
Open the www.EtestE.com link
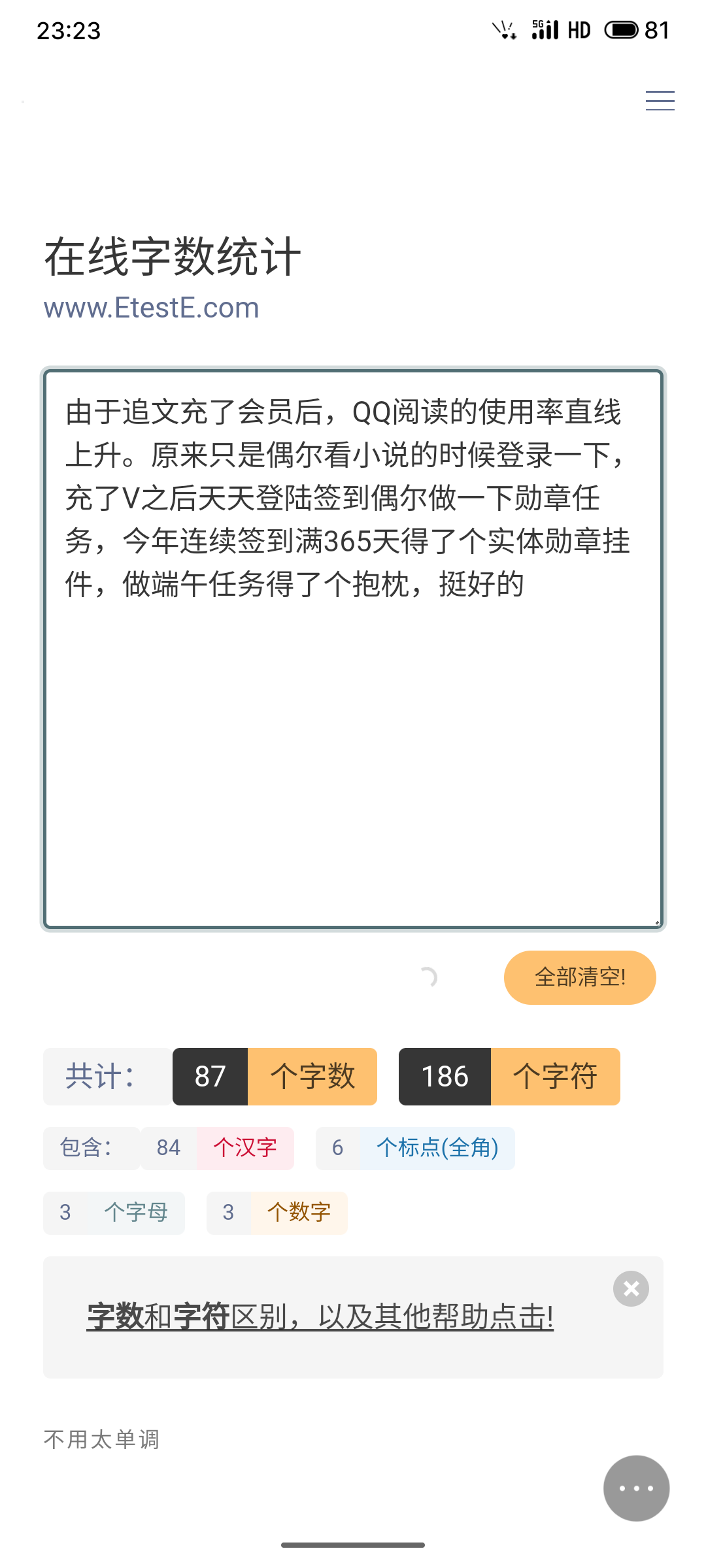(x=152, y=308)
